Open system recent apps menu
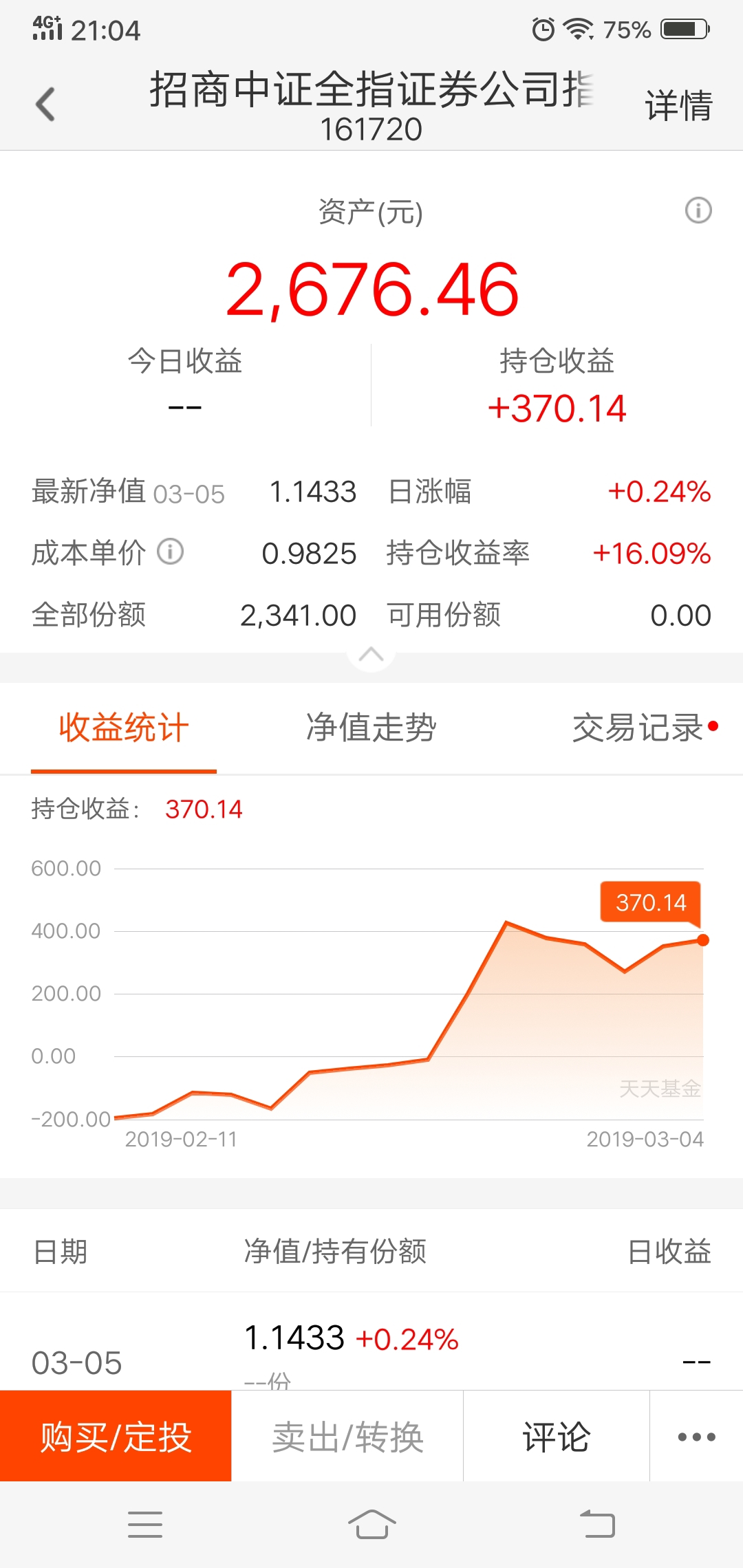Viewport: 743px width, 1568px height. 145,1524
